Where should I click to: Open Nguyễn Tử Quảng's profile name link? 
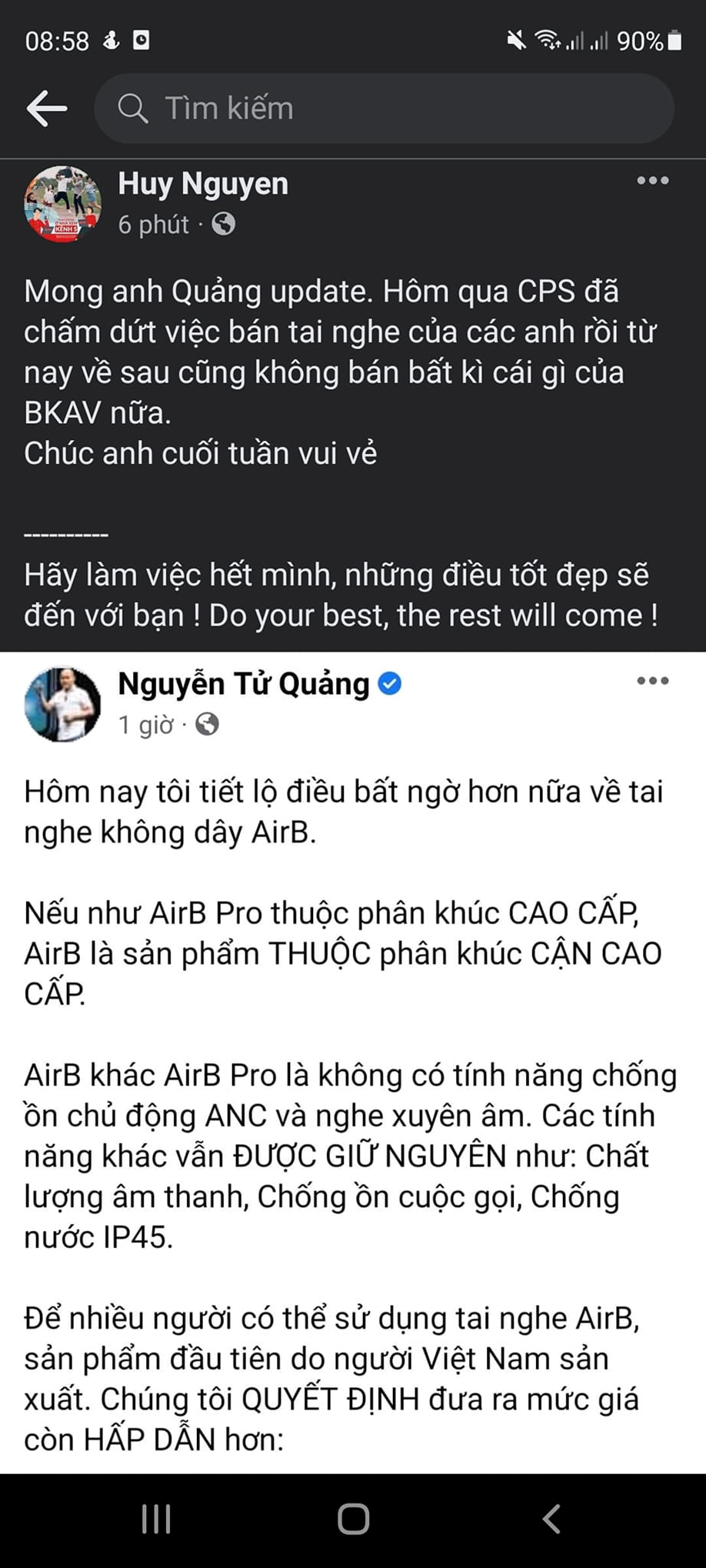coord(244,684)
